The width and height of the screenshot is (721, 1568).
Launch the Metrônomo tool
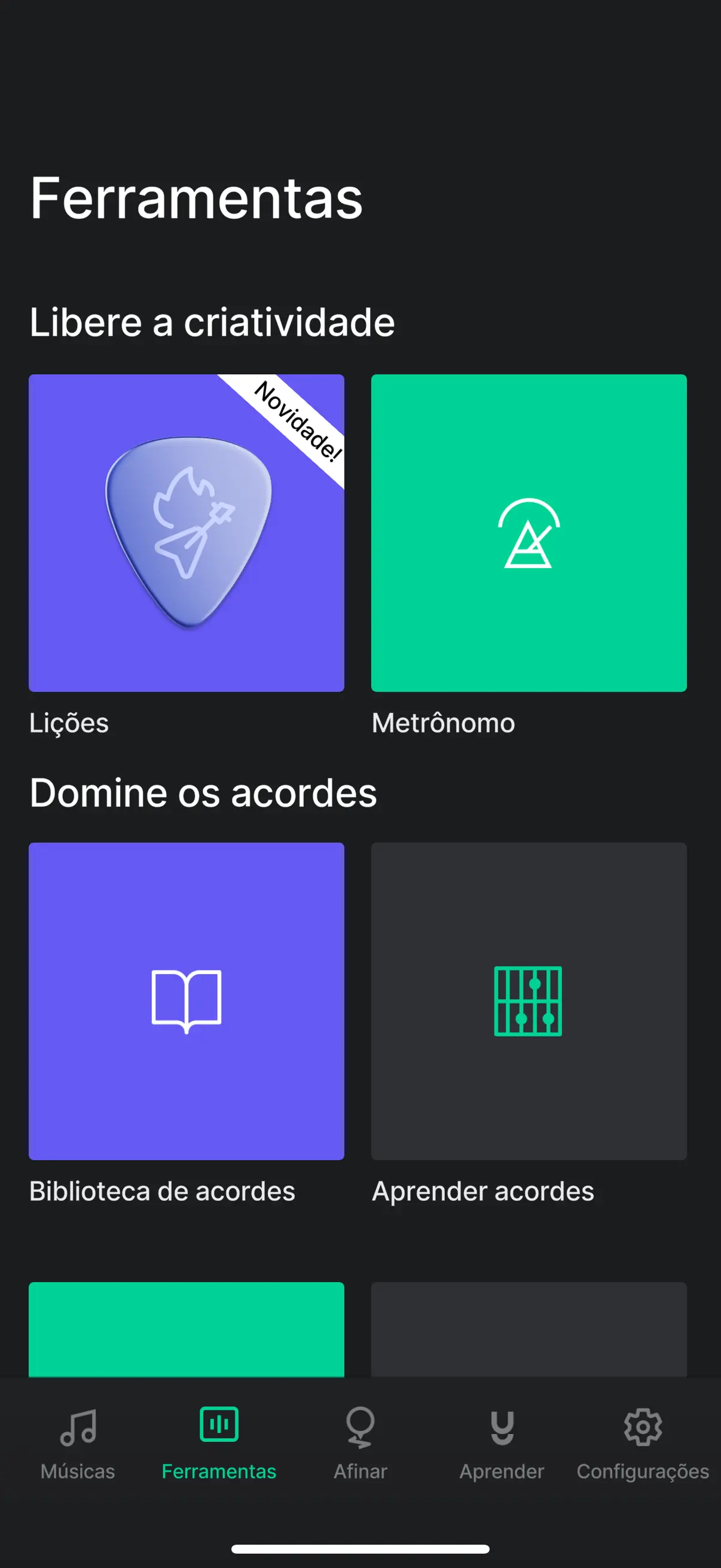click(528, 533)
